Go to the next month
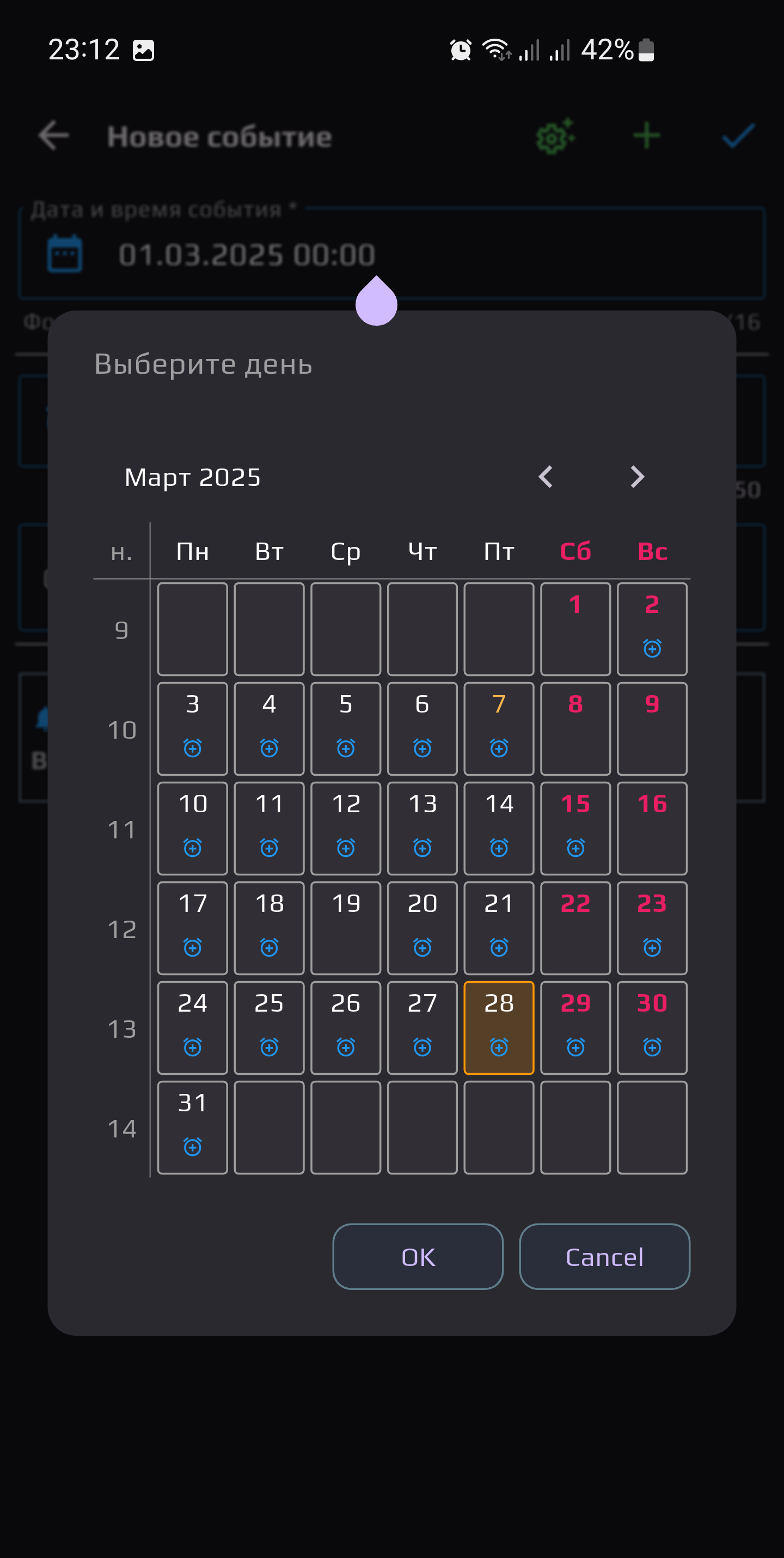Screen dimensions: 784x1558 coord(637,477)
